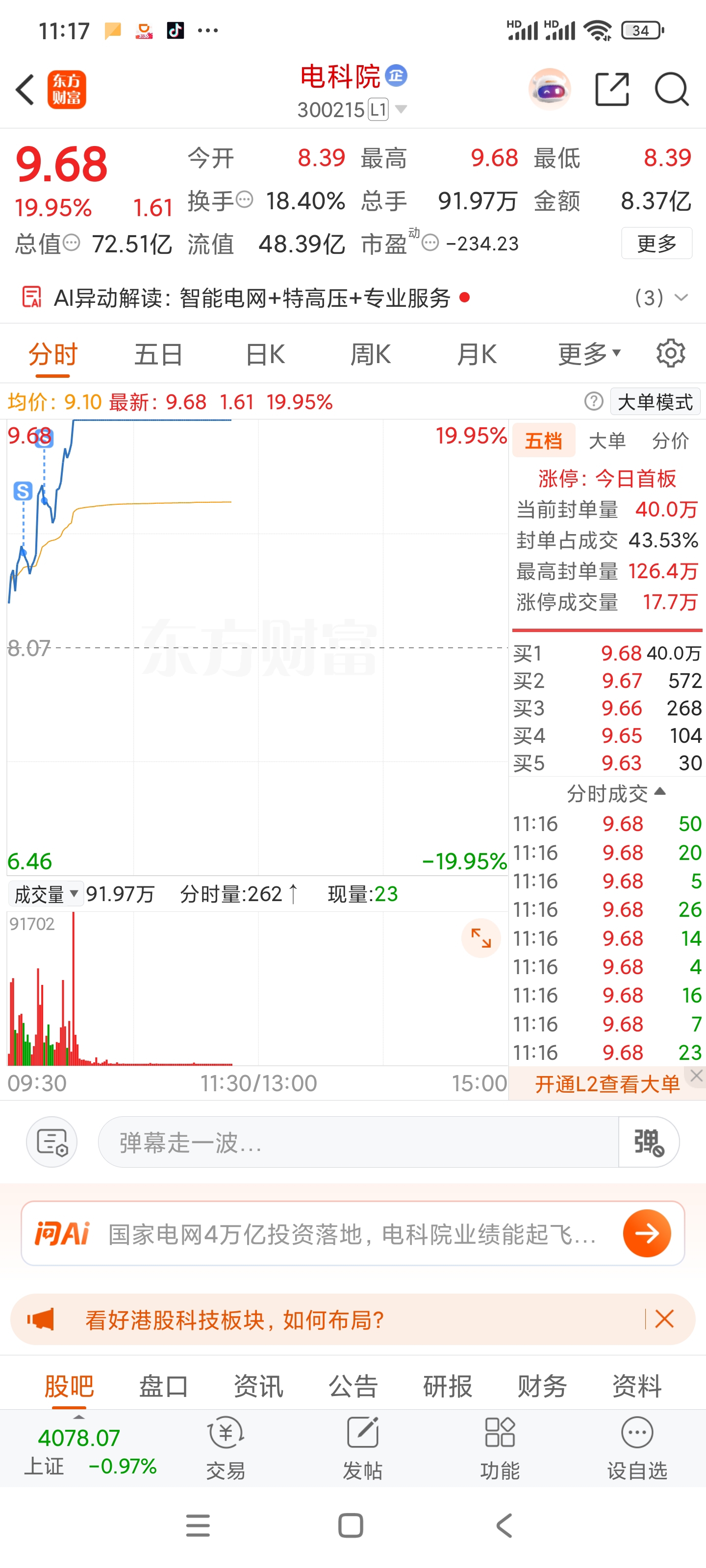Share this stock page
This screenshot has width=706, height=1568.
pyautogui.click(x=611, y=90)
